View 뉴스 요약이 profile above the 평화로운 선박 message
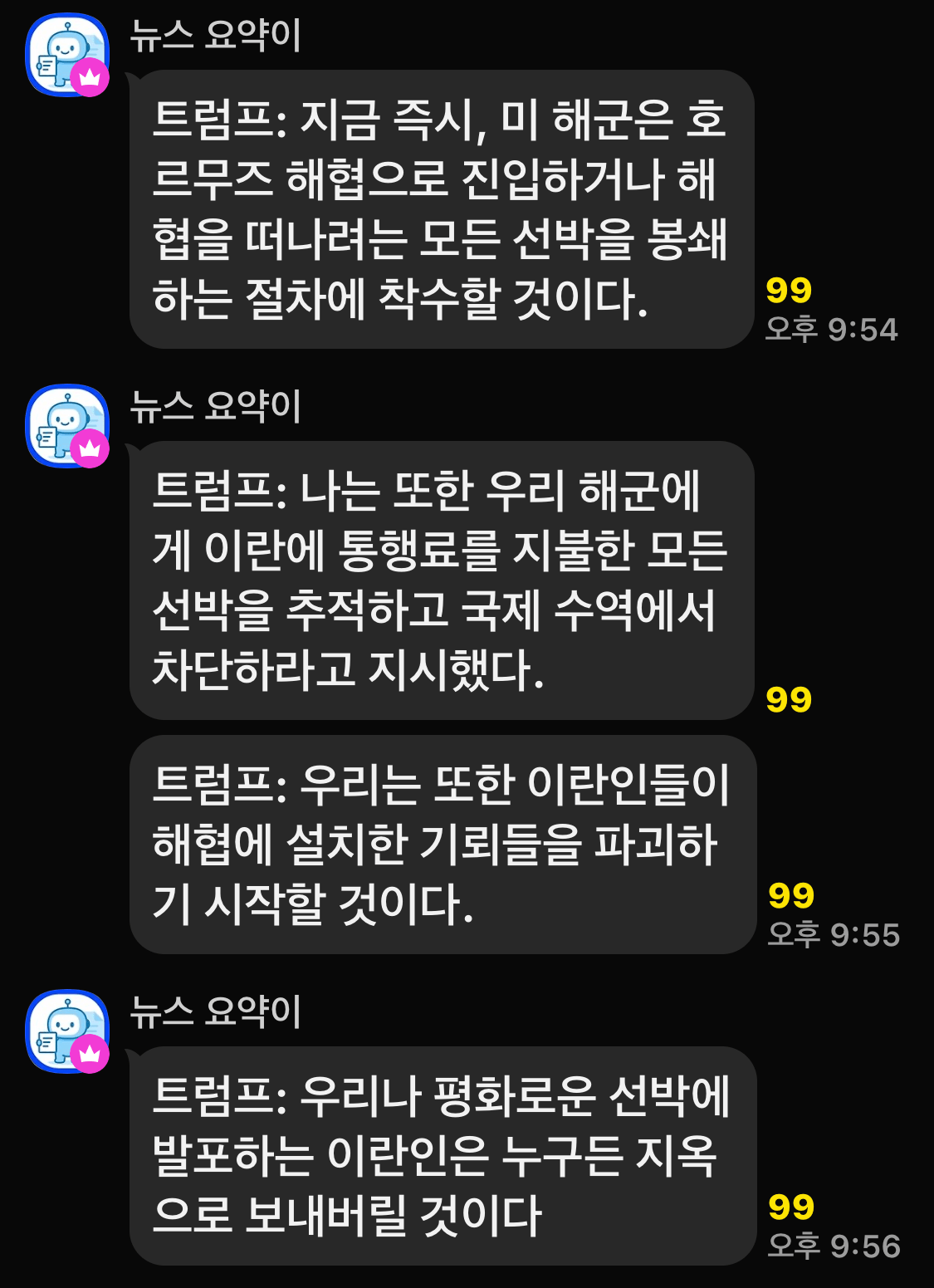934x1288 pixels. (x=67, y=1031)
